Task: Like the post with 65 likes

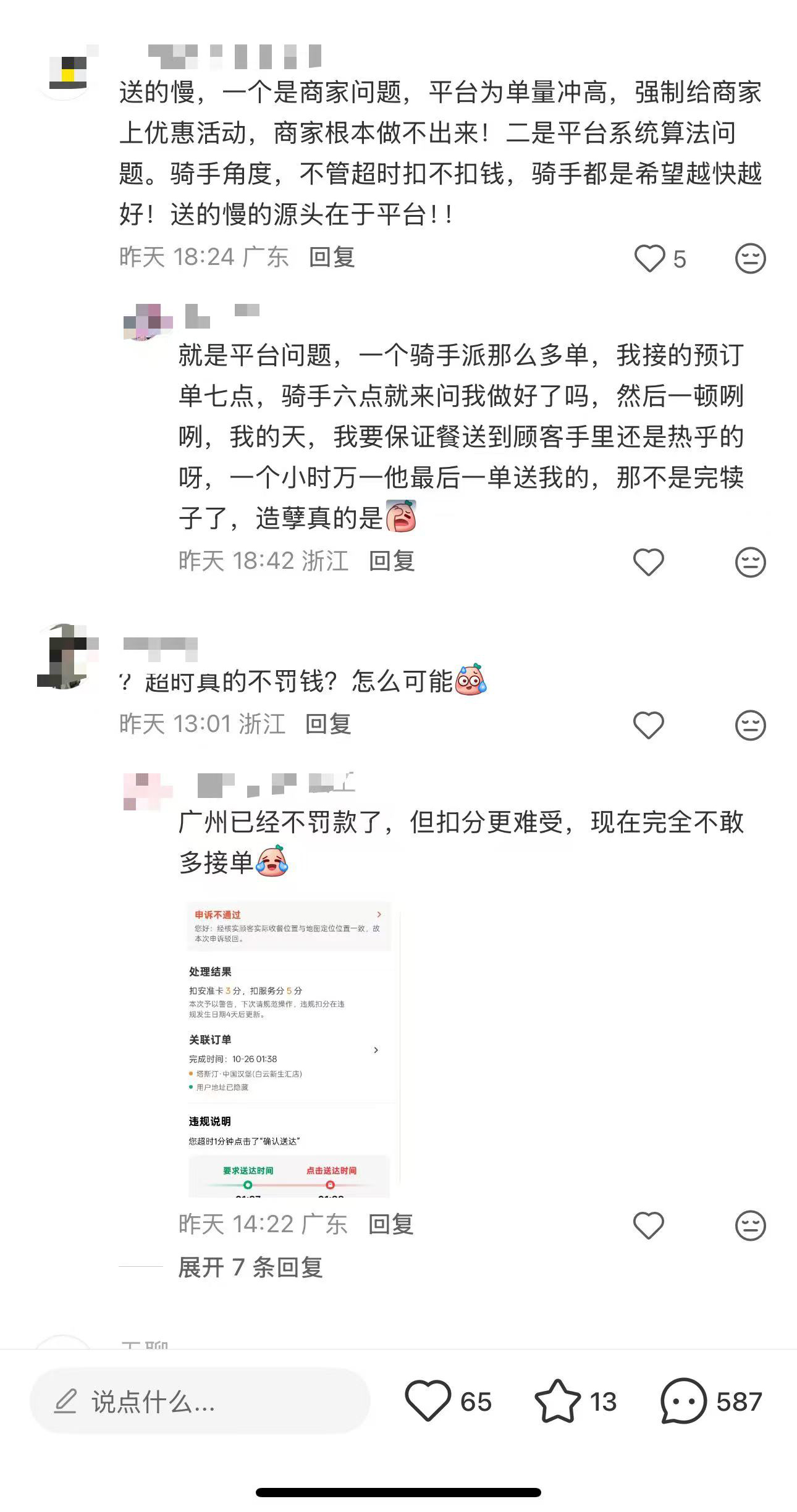Action: pyautogui.click(x=428, y=1401)
